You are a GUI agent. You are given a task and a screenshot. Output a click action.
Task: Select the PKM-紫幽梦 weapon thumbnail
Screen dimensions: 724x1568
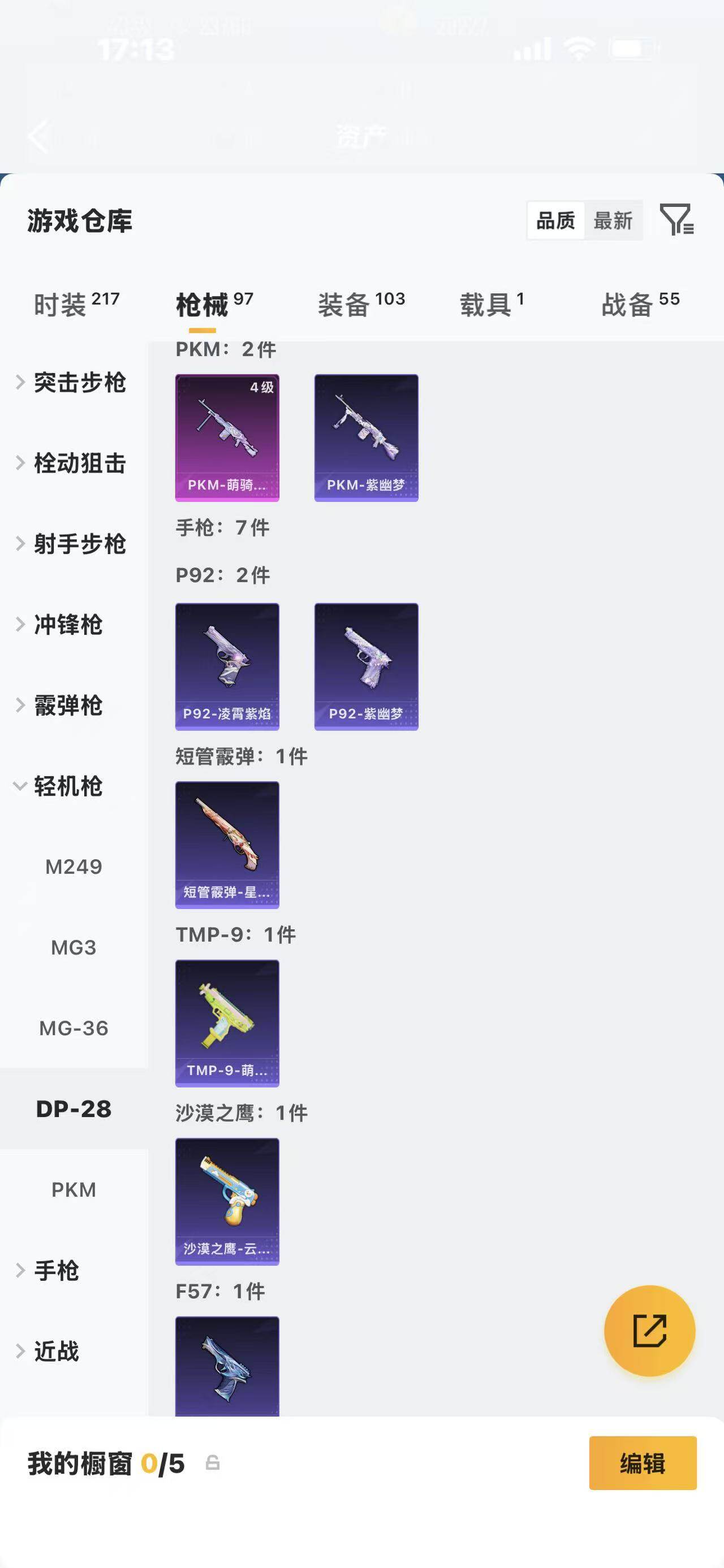coord(366,438)
